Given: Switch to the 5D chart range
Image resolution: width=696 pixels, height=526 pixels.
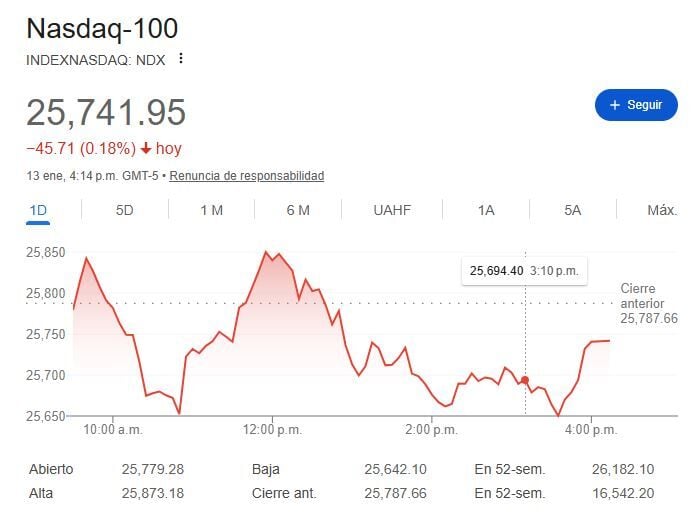Looking at the screenshot, I should 125,210.
